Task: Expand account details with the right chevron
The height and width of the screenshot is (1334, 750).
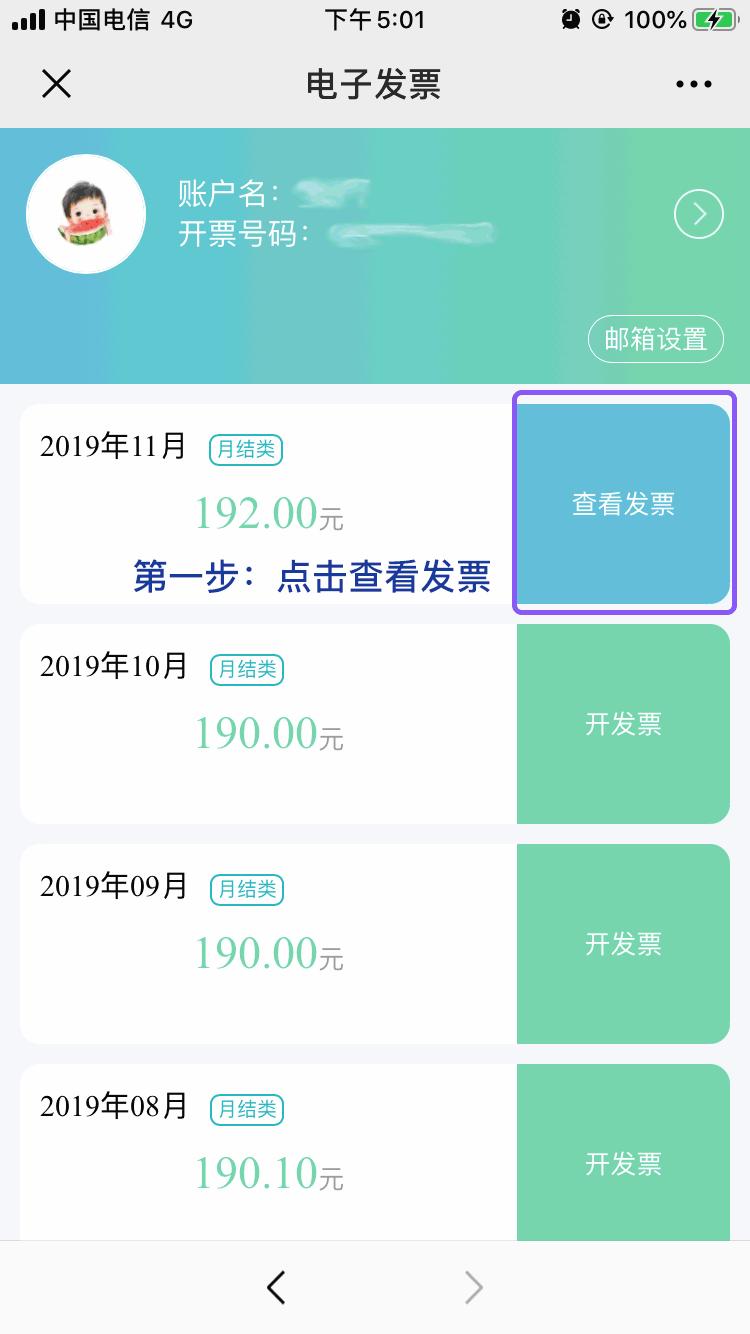Action: (698, 214)
